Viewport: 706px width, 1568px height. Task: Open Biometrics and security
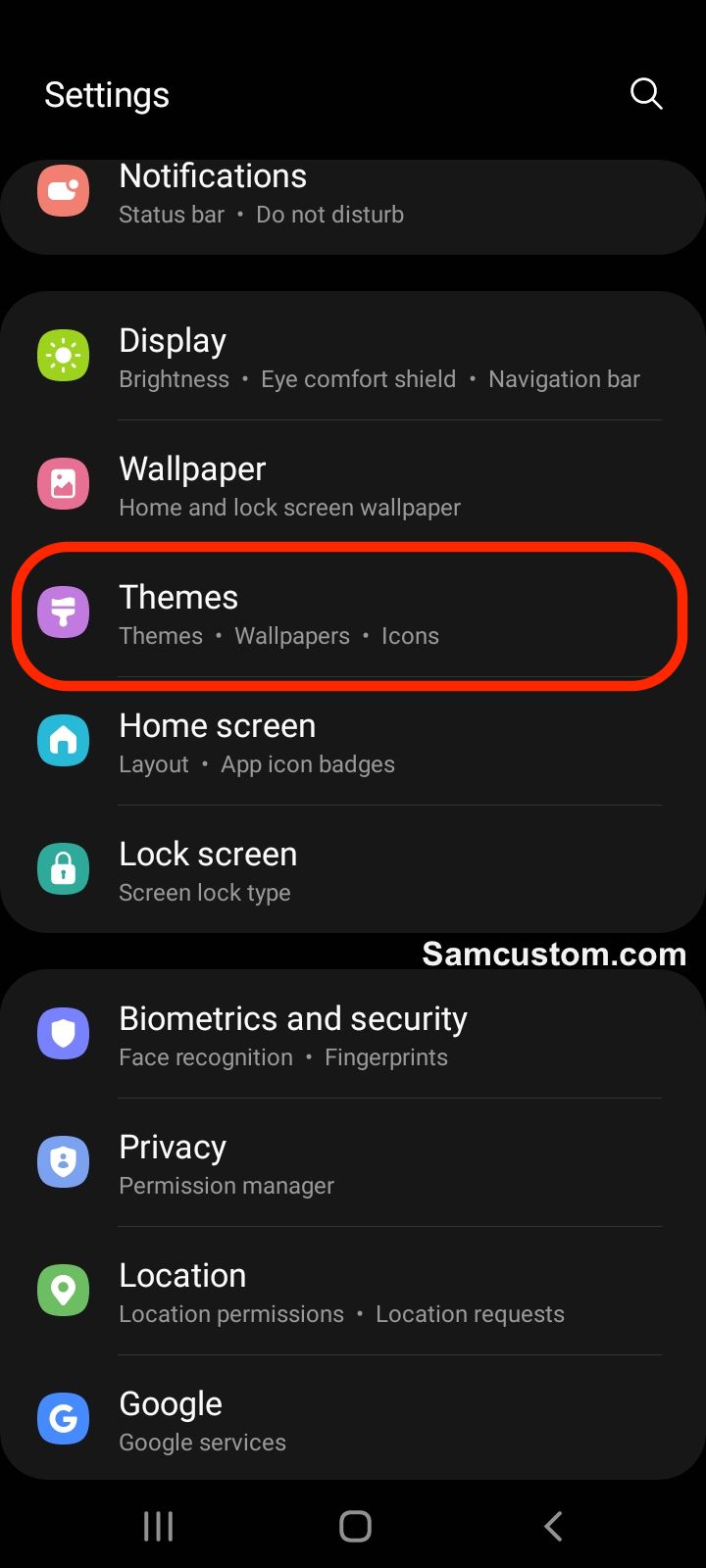(353, 1035)
